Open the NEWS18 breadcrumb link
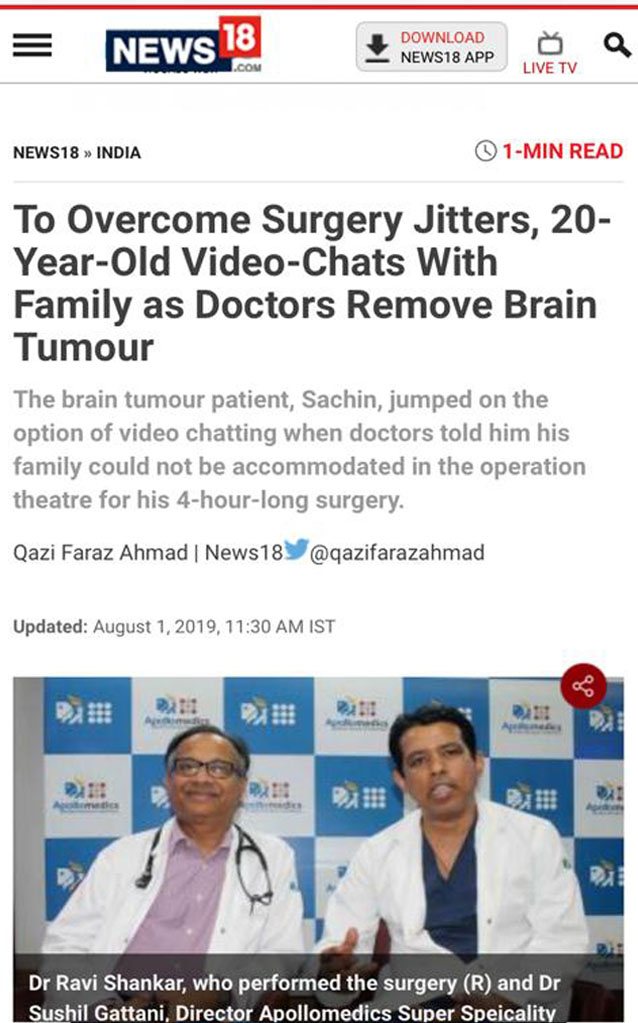This screenshot has height=1023, width=638. click(x=46, y=153)
